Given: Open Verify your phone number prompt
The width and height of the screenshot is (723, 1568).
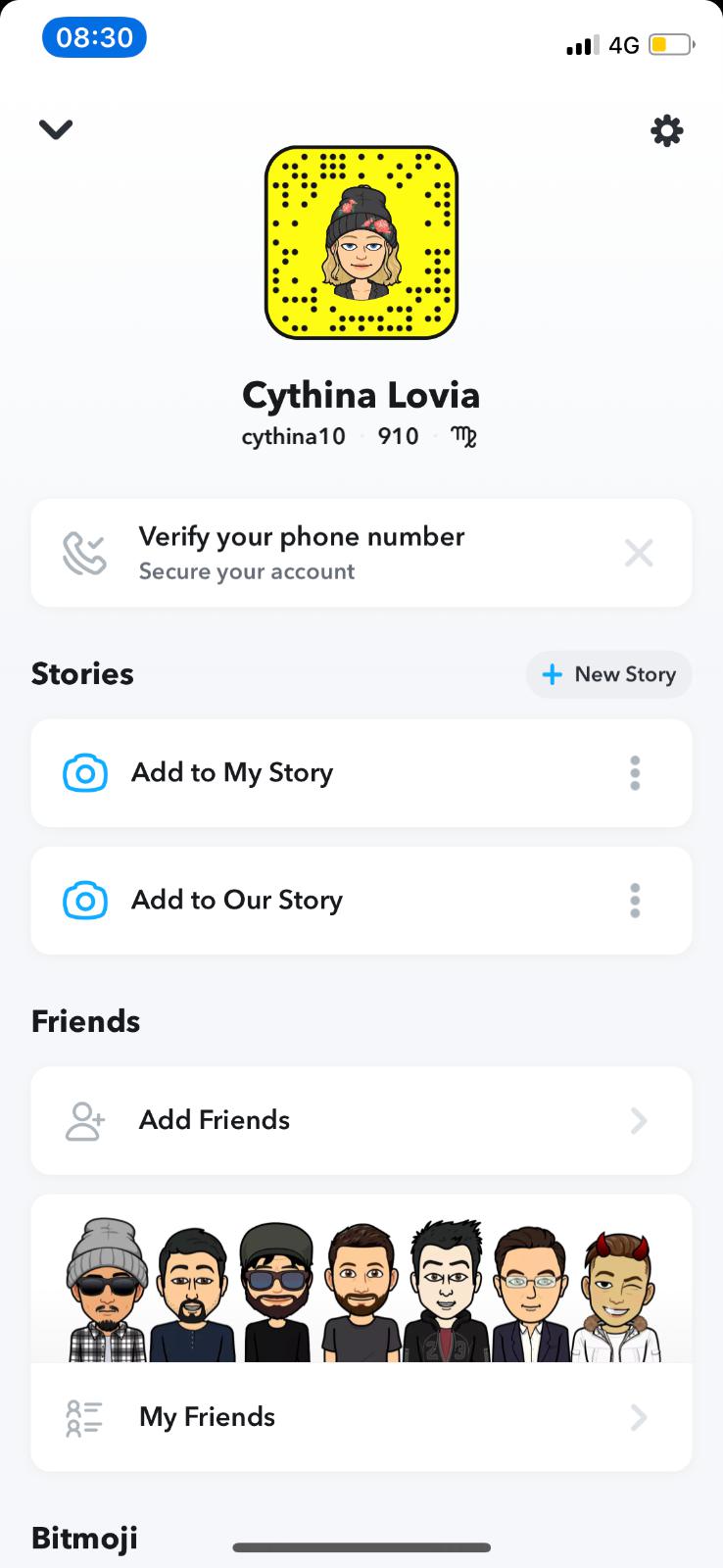Looking at the screenshot, I should coord(302,553).
